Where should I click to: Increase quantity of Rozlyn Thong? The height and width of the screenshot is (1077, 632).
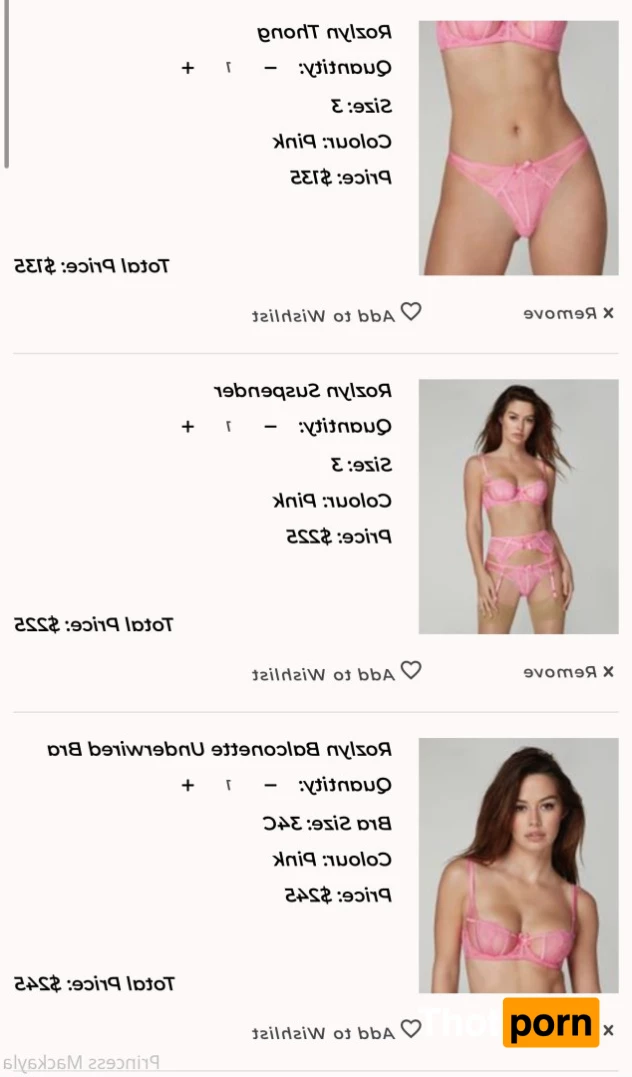[x=187, y=68]
